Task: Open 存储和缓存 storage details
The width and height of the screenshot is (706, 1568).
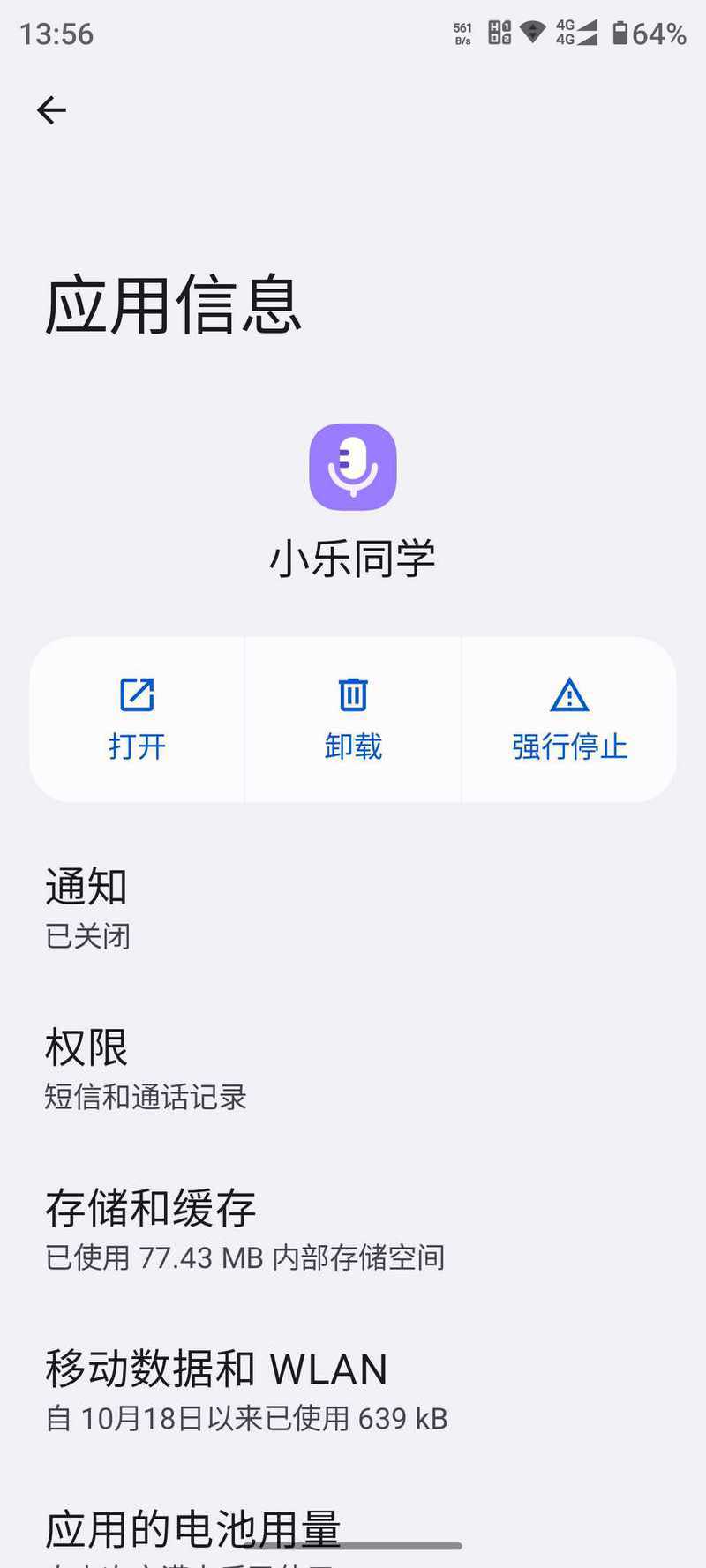Action: click(353, 1229)
